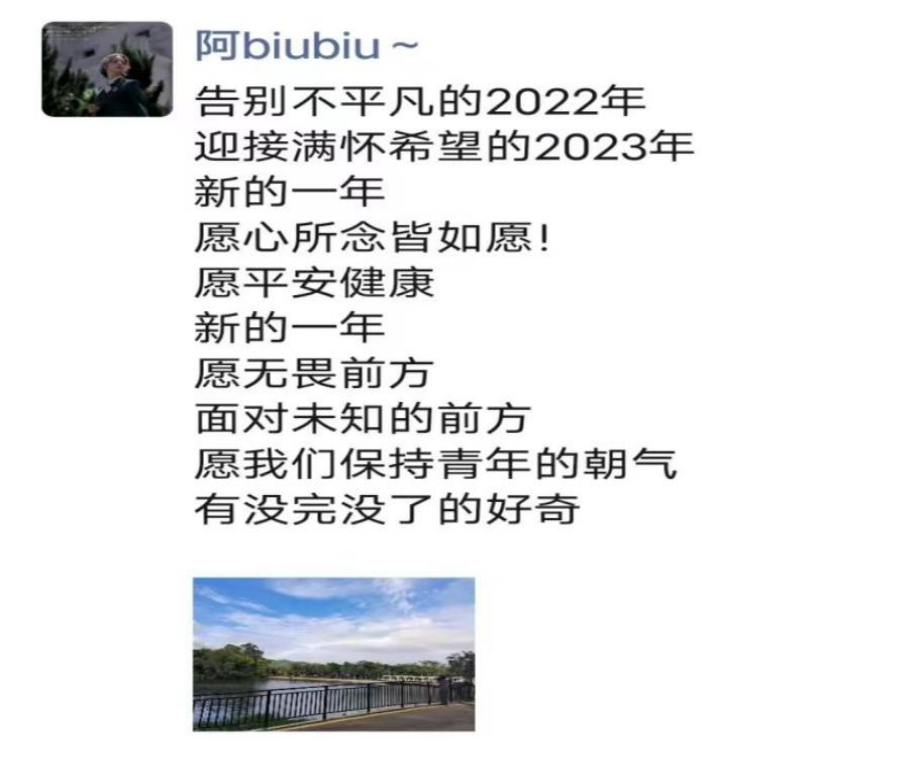
Task: View the lakeside photo in the post
Action: [x=334, y=654]
